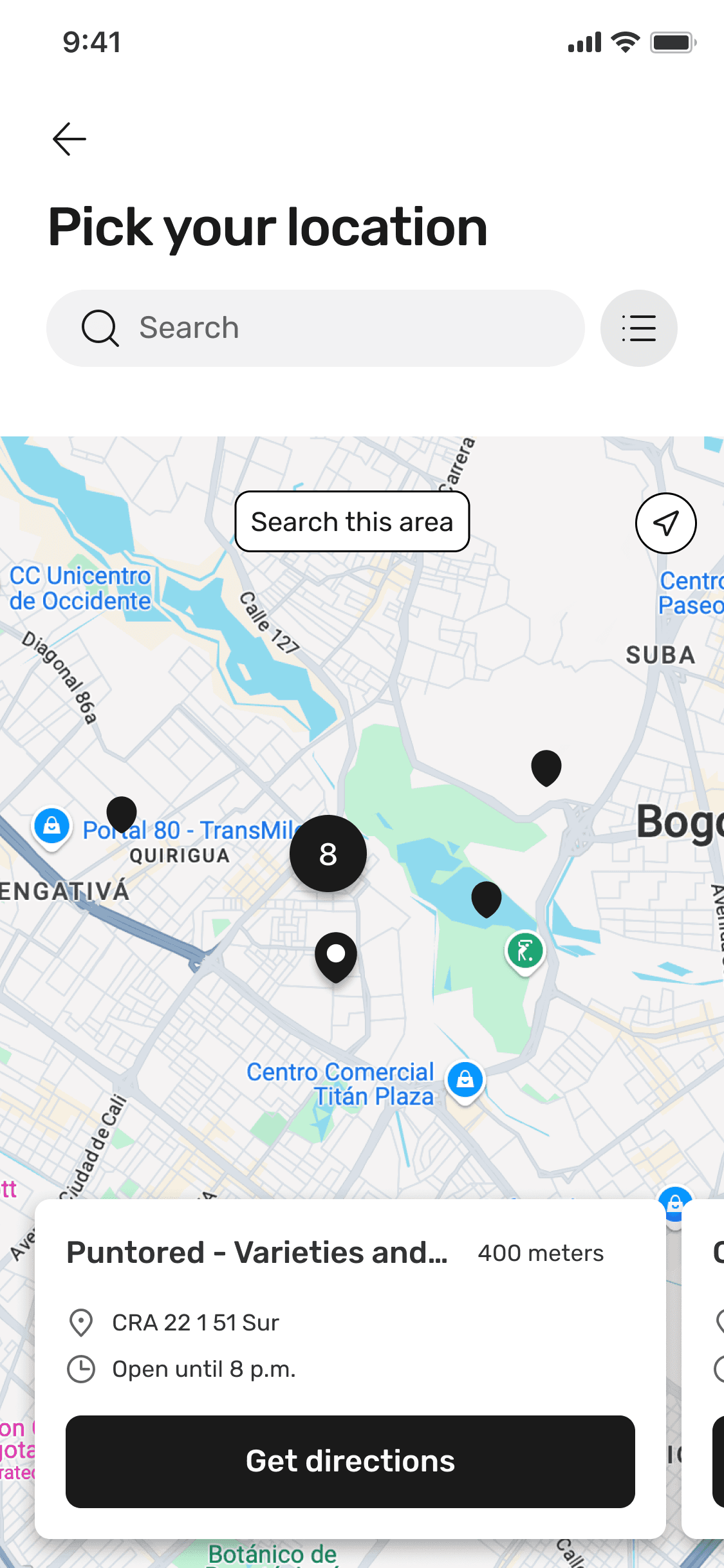Image resolution: width=724 pixels, height=1568 pixels.
Task: Open the Puntored - Varieties location card
Action: (x=257, y=1253)
